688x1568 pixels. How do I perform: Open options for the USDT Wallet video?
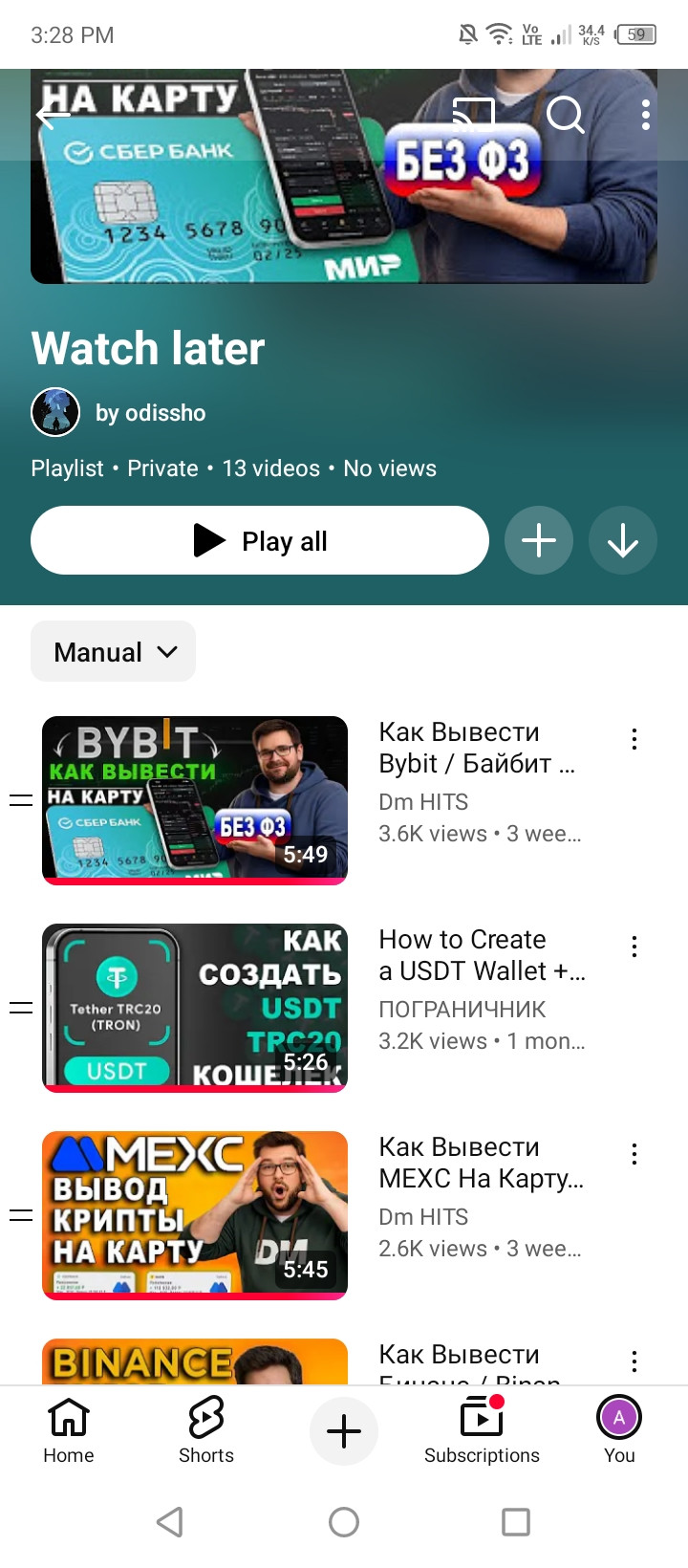click(x=634, y=947)
